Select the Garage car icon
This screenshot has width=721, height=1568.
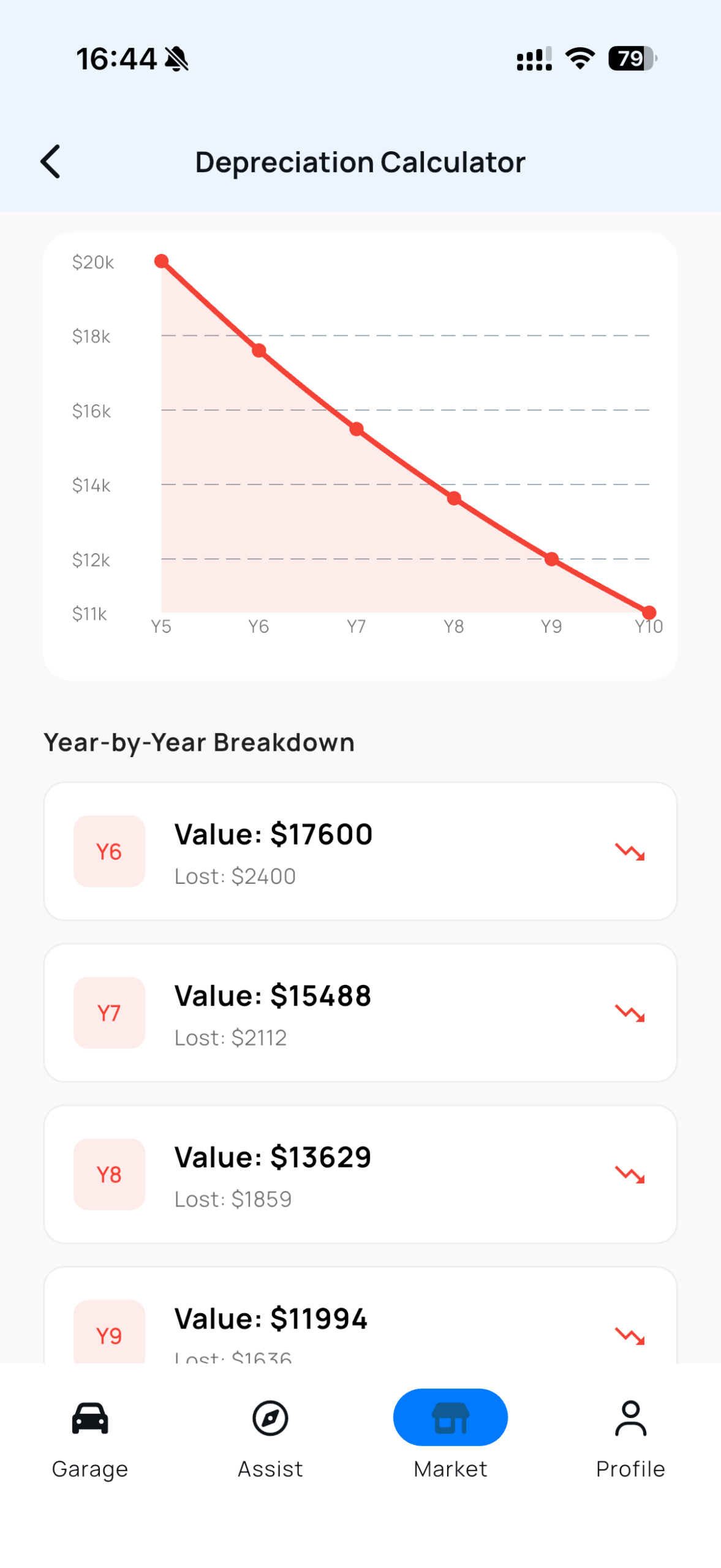[90, 1417]
